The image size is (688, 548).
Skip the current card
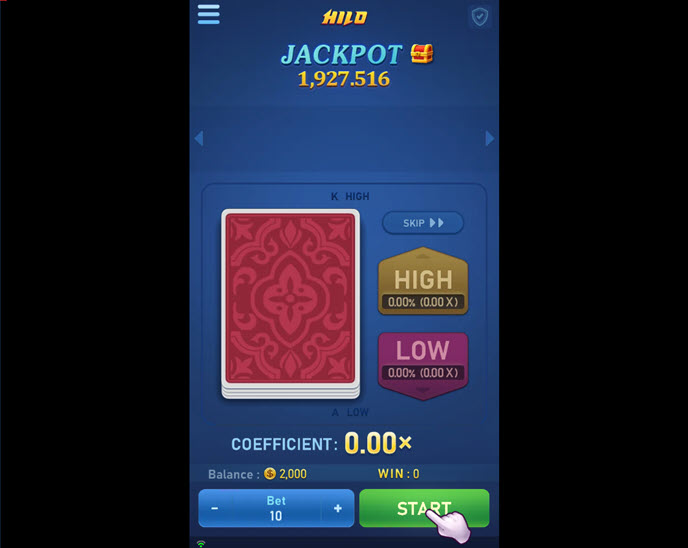[422, 223]
